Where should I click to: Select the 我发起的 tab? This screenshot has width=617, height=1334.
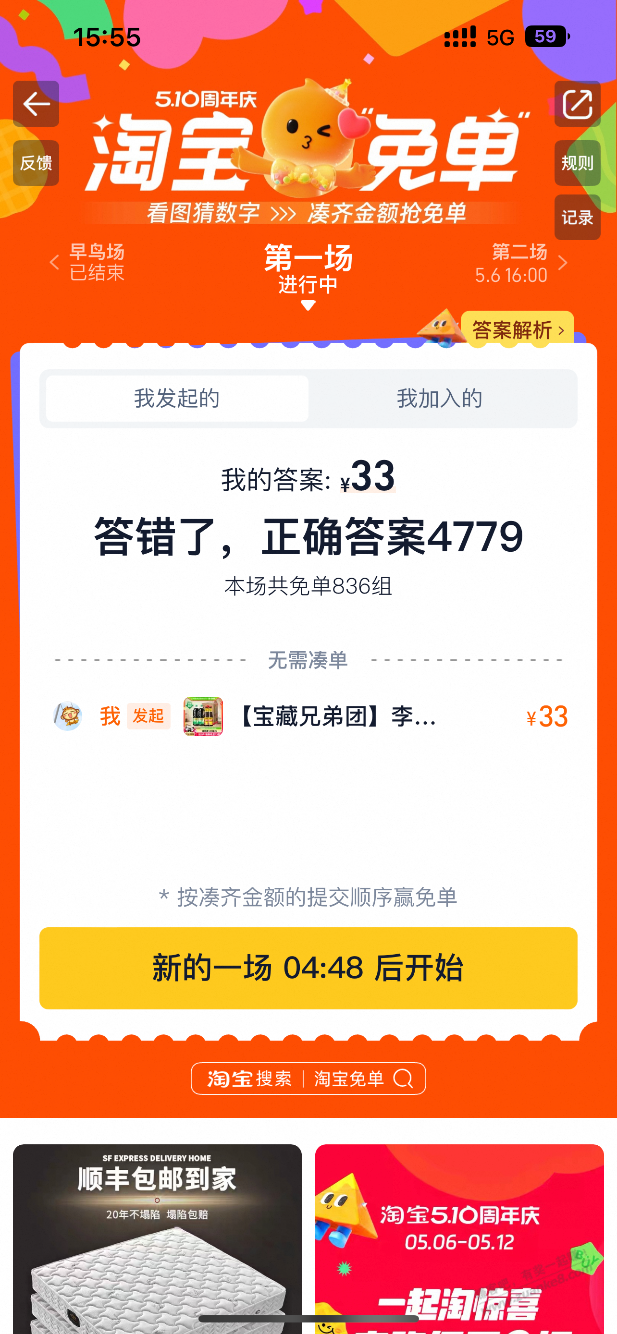(177, 399)
